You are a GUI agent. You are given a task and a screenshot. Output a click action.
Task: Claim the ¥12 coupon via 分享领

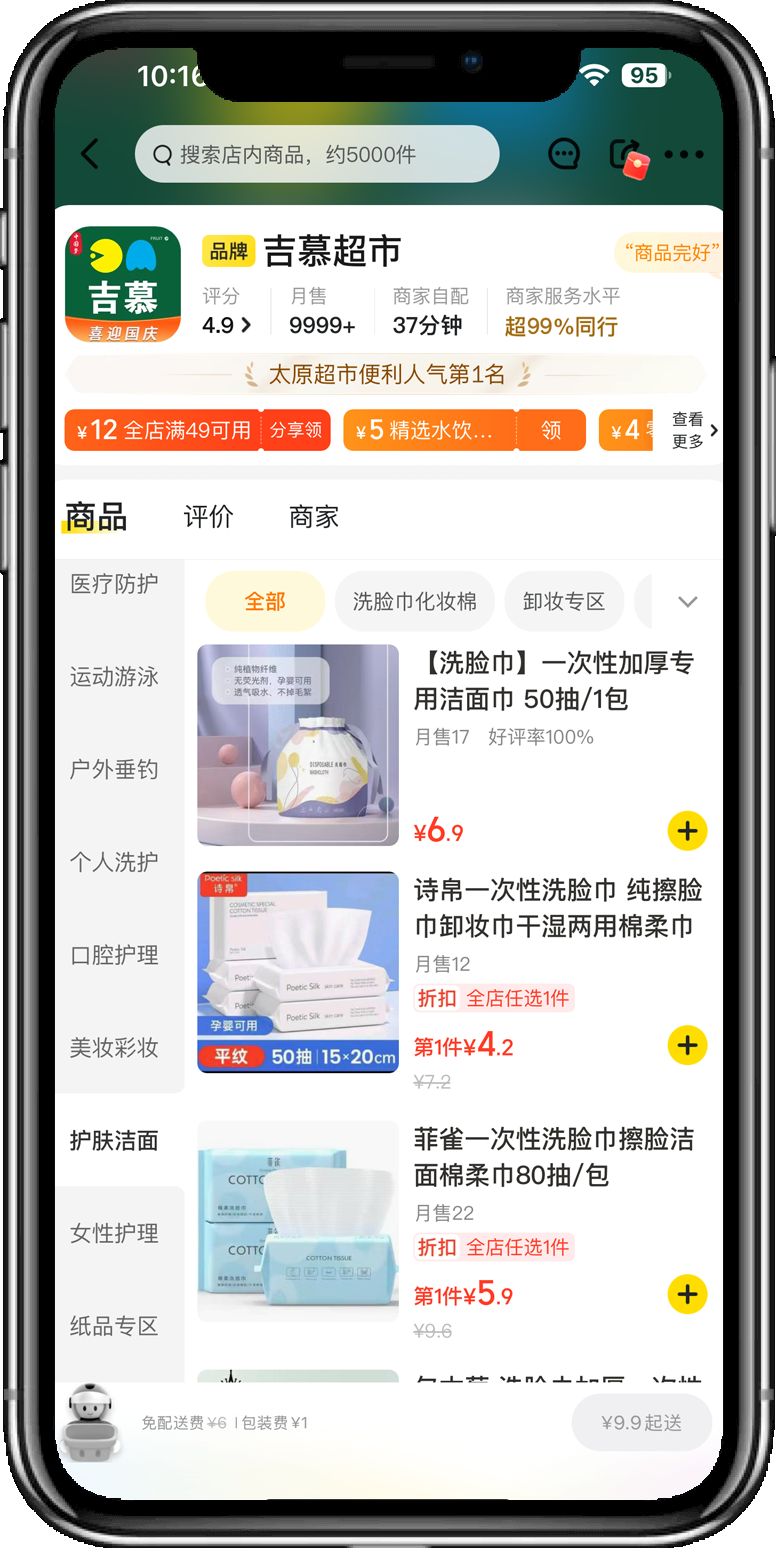pyautogui.click(x=296, y=430)
